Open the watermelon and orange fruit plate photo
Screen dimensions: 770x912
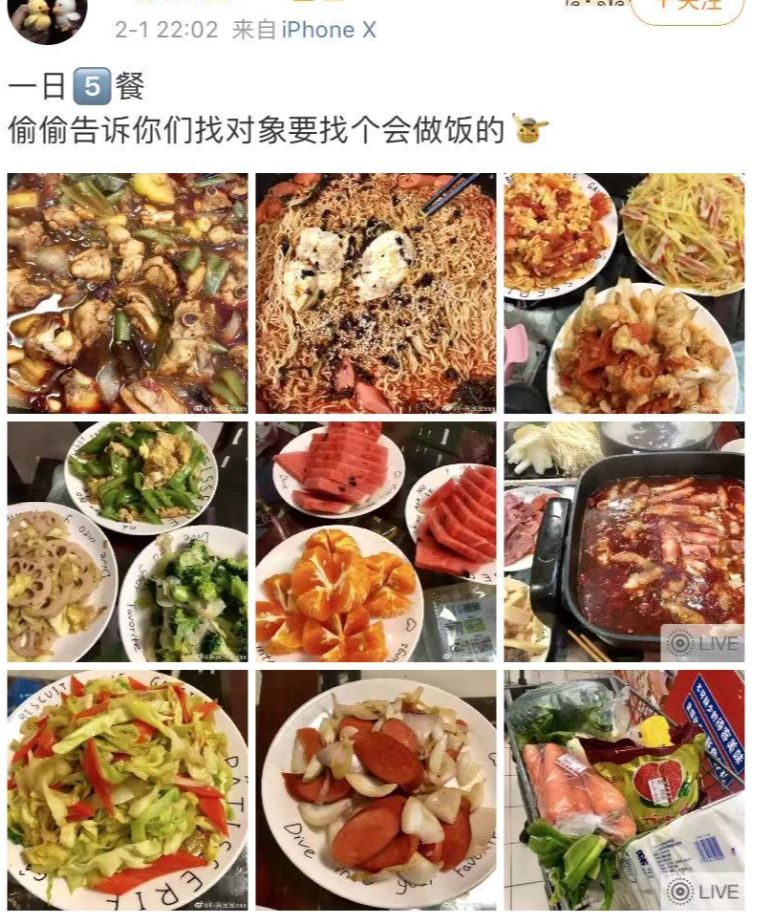click(x=377, y=541)
